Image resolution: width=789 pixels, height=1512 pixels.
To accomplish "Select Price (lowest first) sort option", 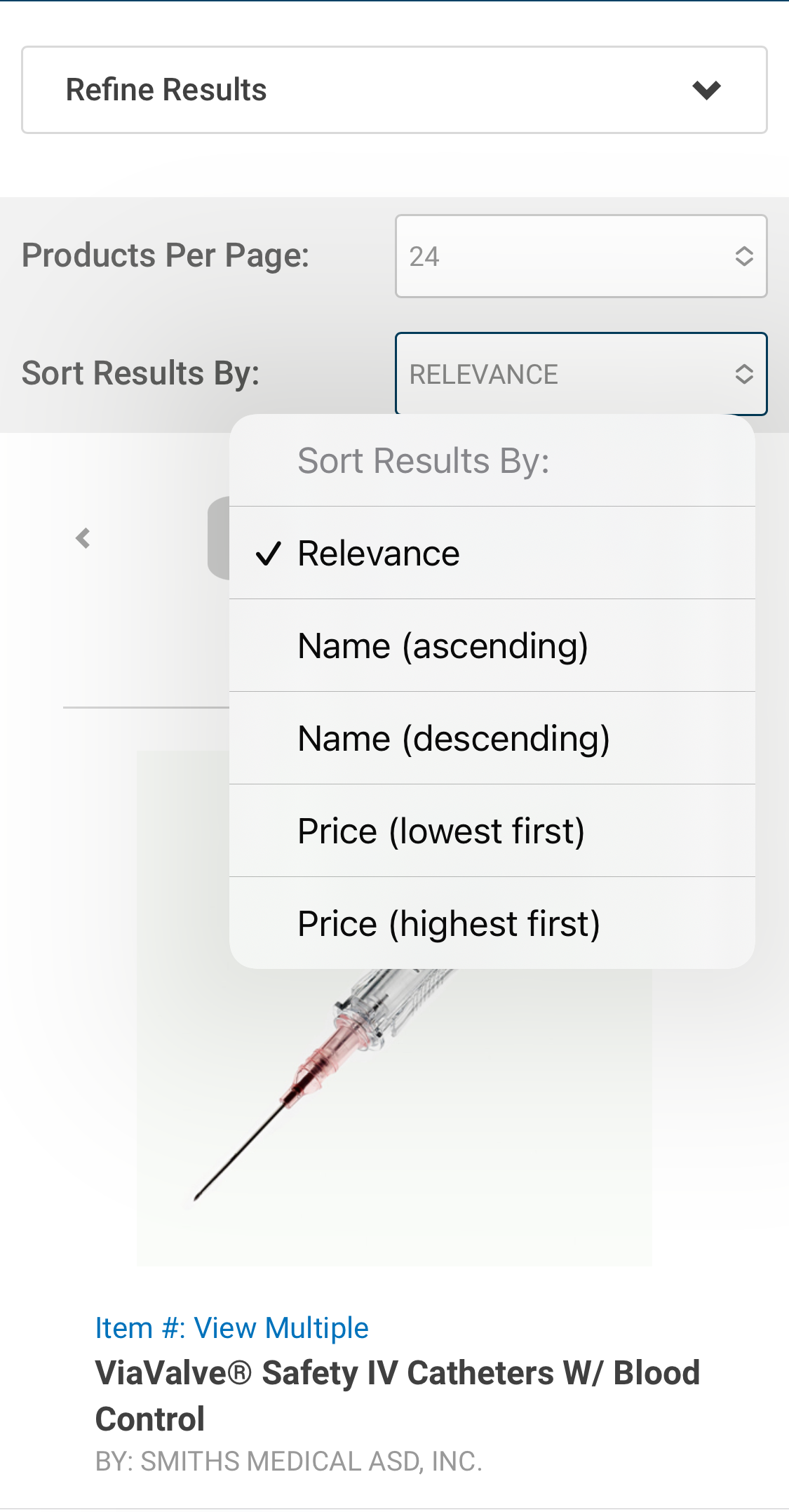I will pos(442,830).
